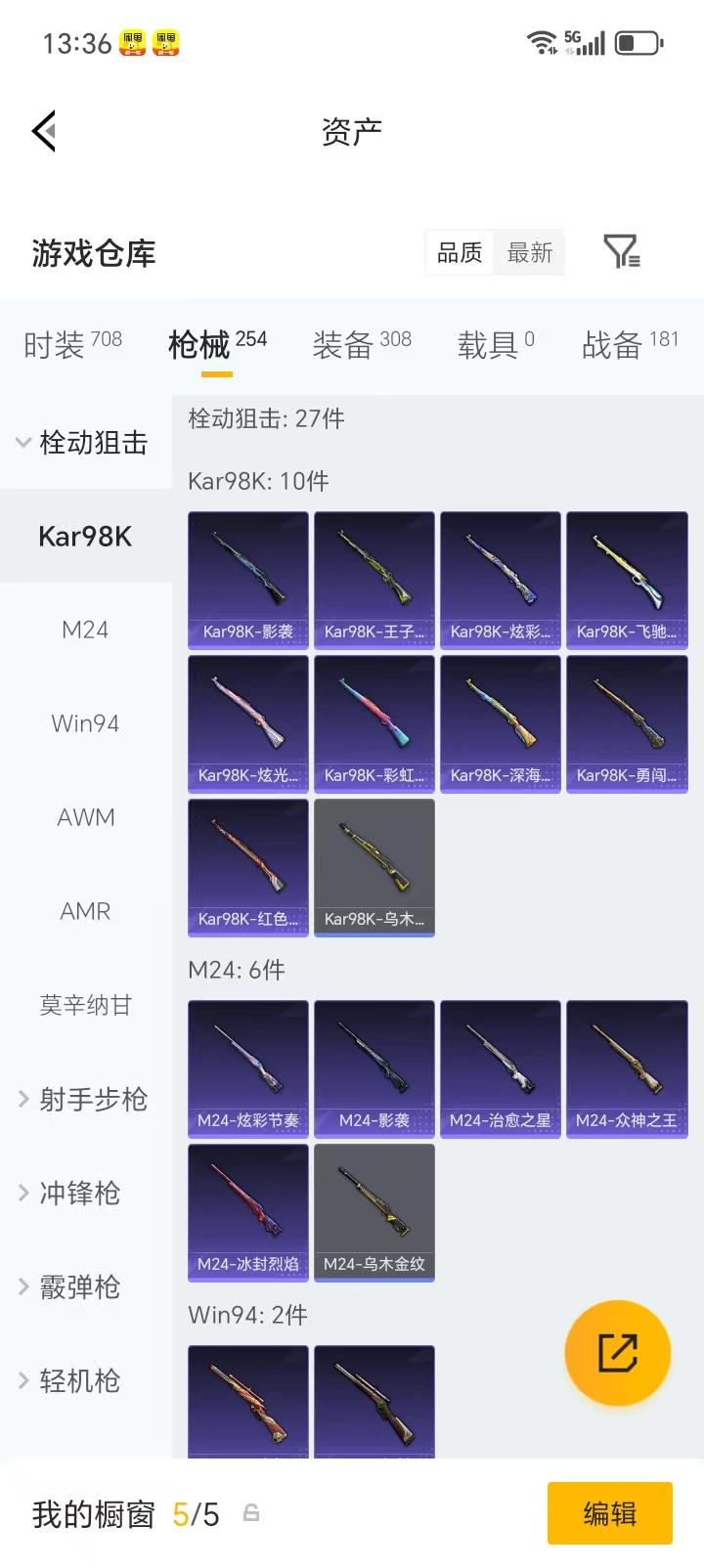Tap the lock icon next to 我的橱窗
The width and height of the screenshot is (704, 1568).
coord(253,1513)
